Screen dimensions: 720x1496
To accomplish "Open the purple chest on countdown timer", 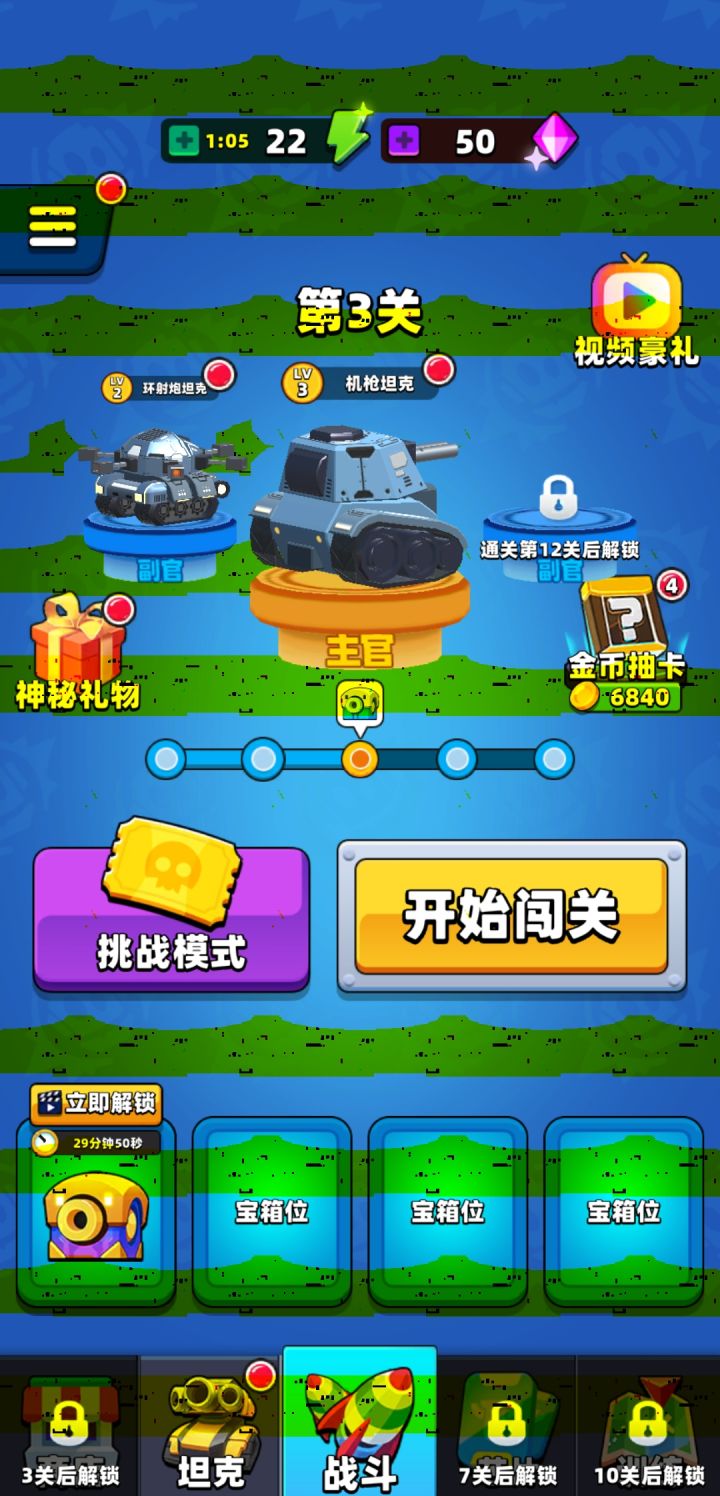I will (95, 1215).
